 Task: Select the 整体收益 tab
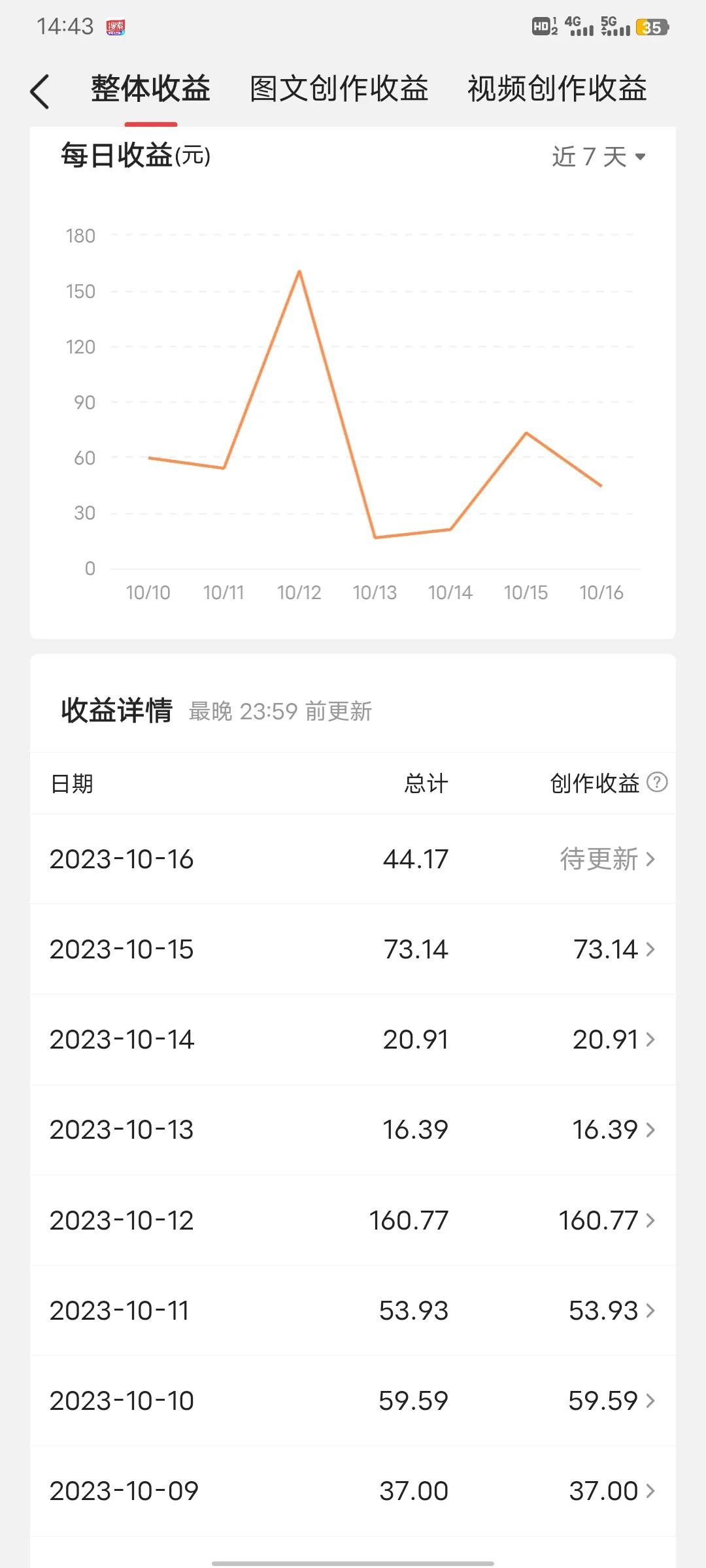(150, 90)
